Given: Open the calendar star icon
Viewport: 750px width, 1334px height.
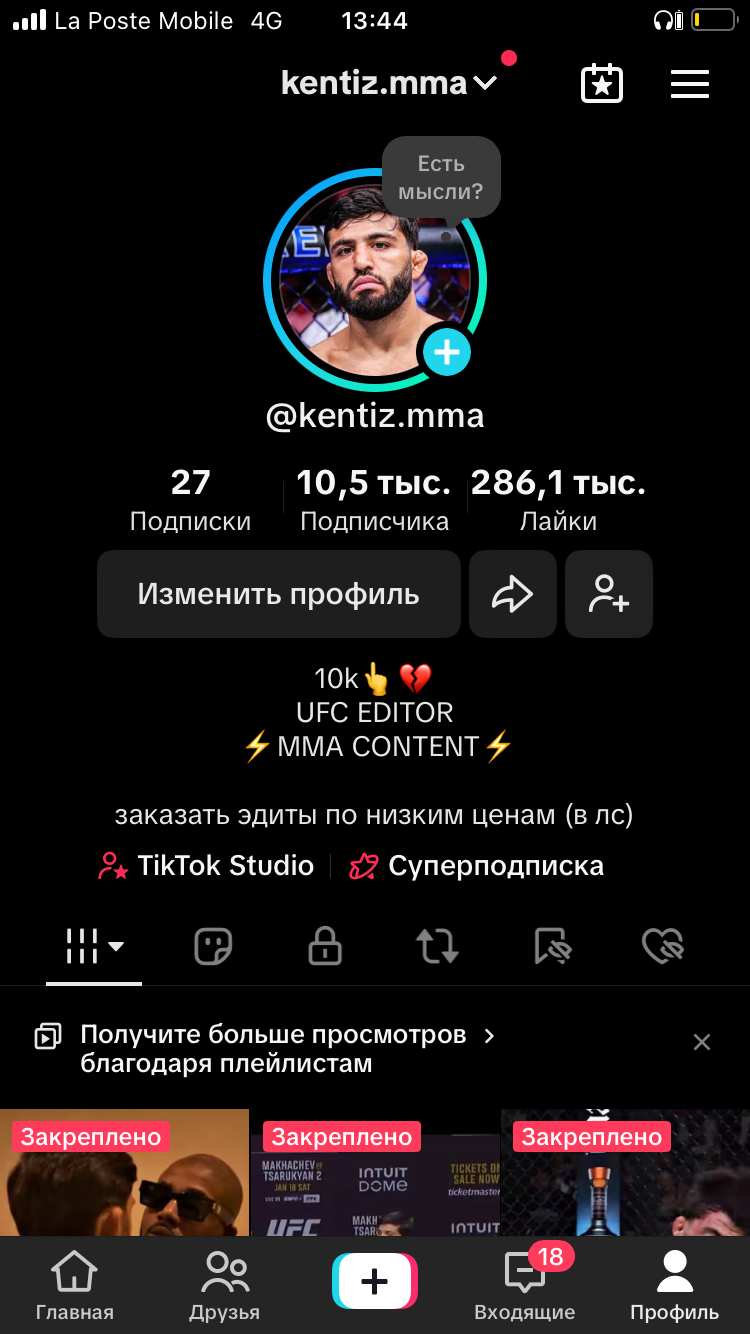Looking at the screenshot, I should [602, 84].
